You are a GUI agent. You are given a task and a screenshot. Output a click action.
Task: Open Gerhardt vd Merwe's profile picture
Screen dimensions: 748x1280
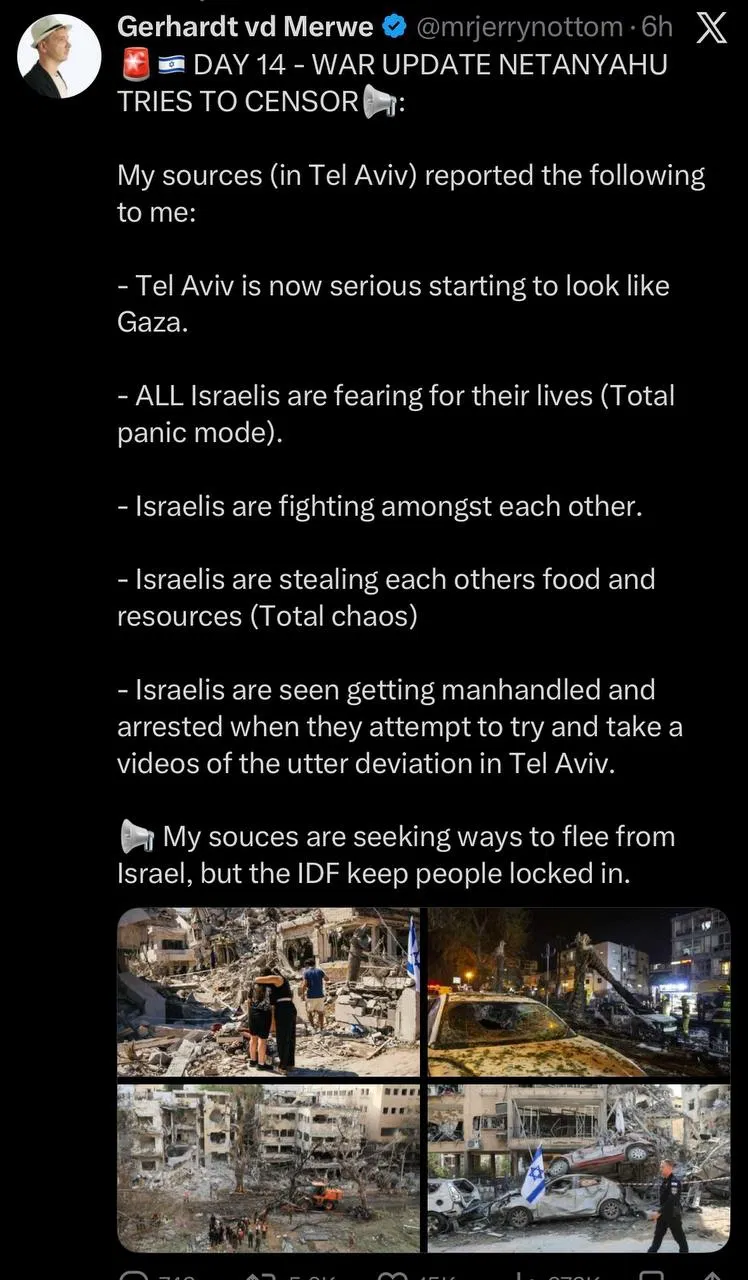tap(59, 56)
